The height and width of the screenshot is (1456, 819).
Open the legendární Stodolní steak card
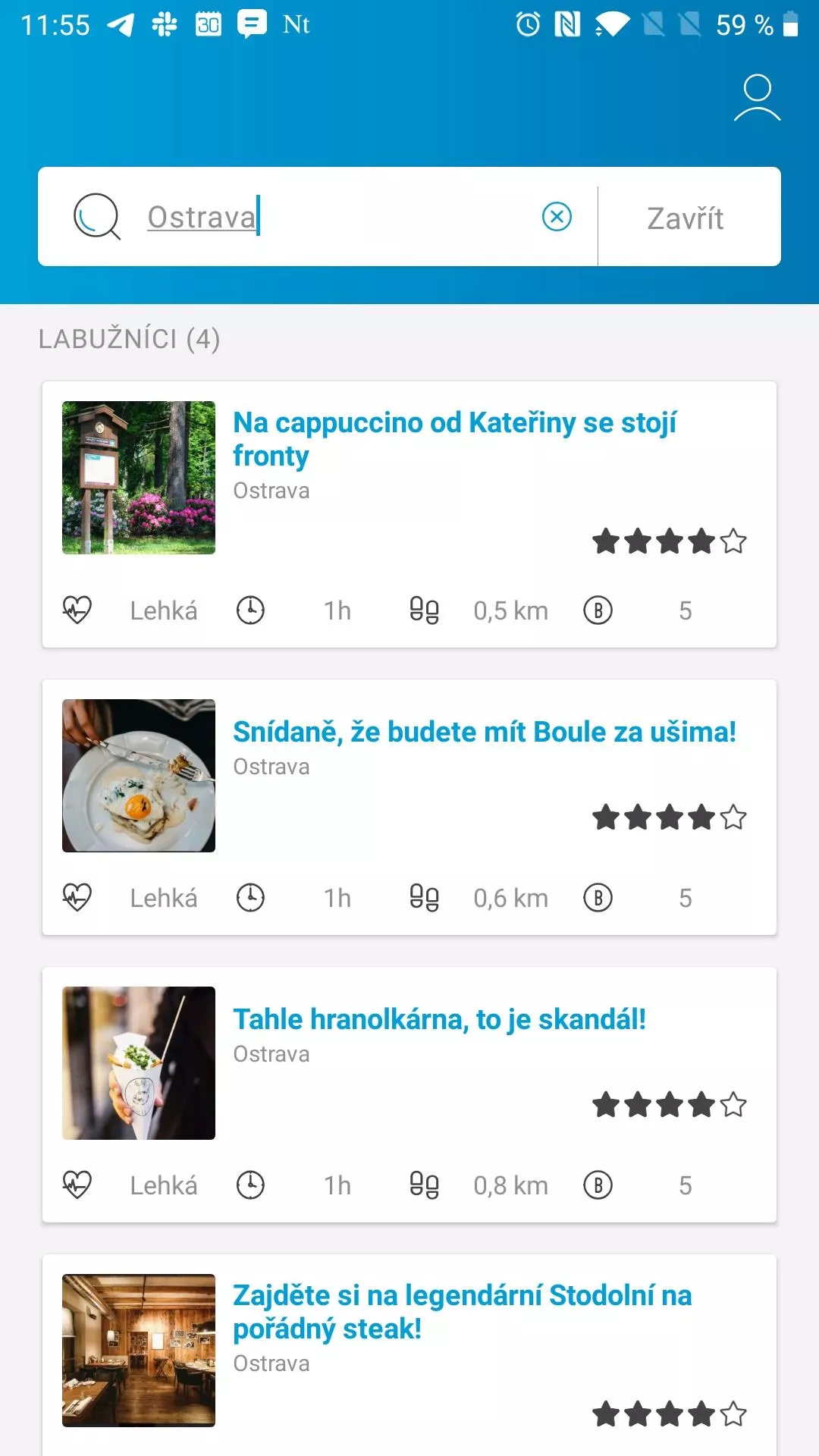409,1355
